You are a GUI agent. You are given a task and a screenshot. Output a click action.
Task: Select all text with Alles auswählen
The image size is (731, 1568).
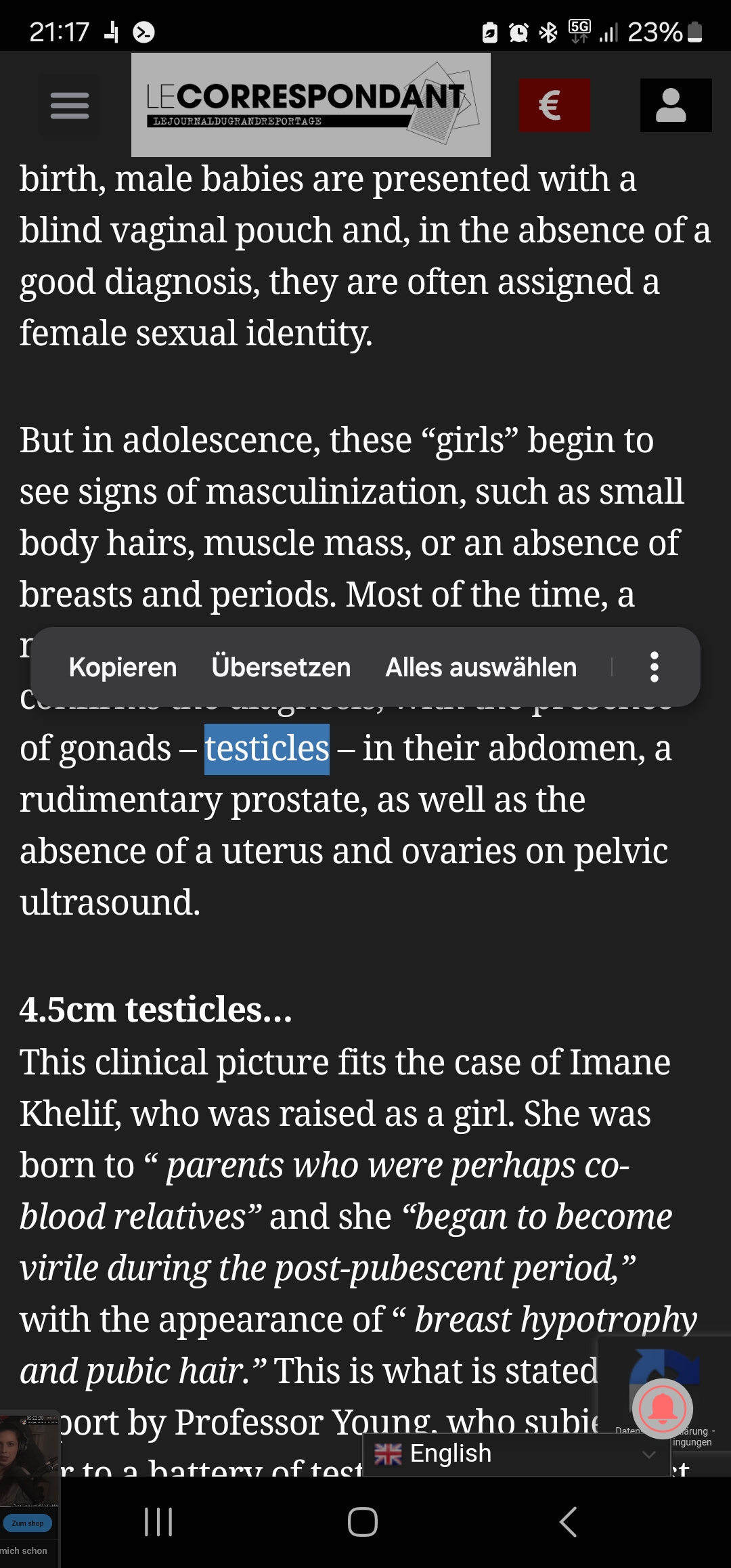pos(481,667)
